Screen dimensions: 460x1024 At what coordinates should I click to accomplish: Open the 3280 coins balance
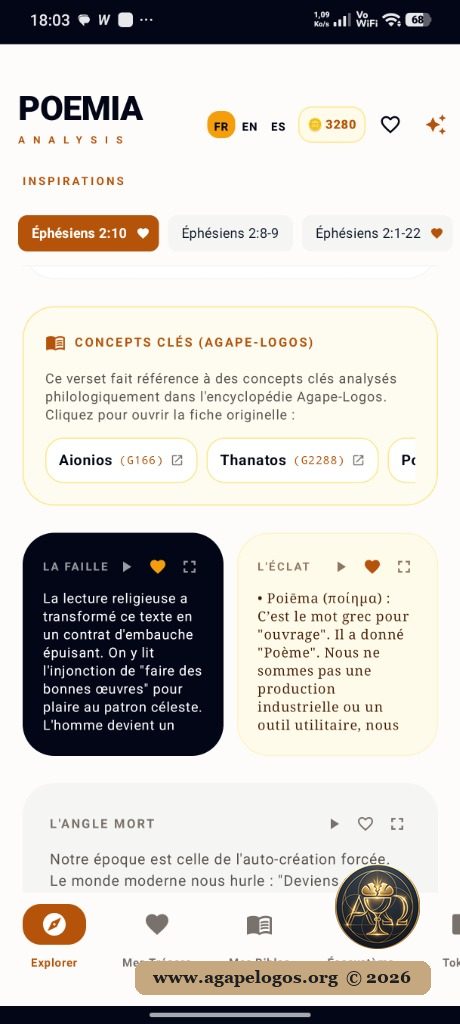[332, 124]
